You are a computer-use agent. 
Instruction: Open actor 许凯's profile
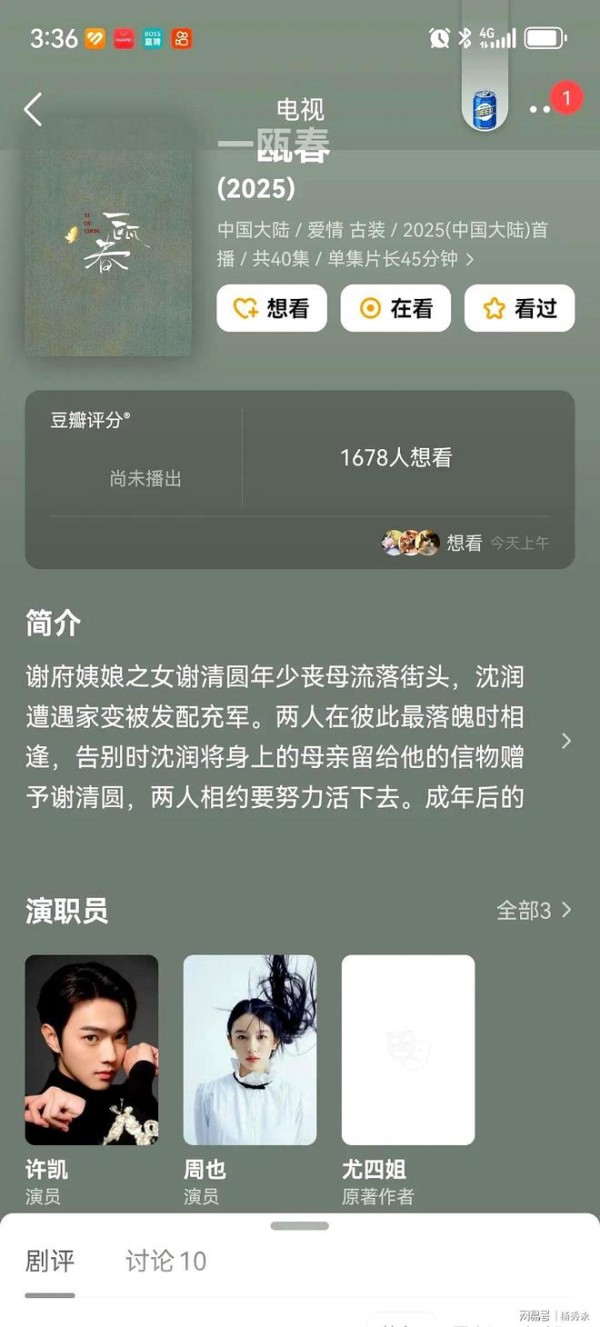91,1050
